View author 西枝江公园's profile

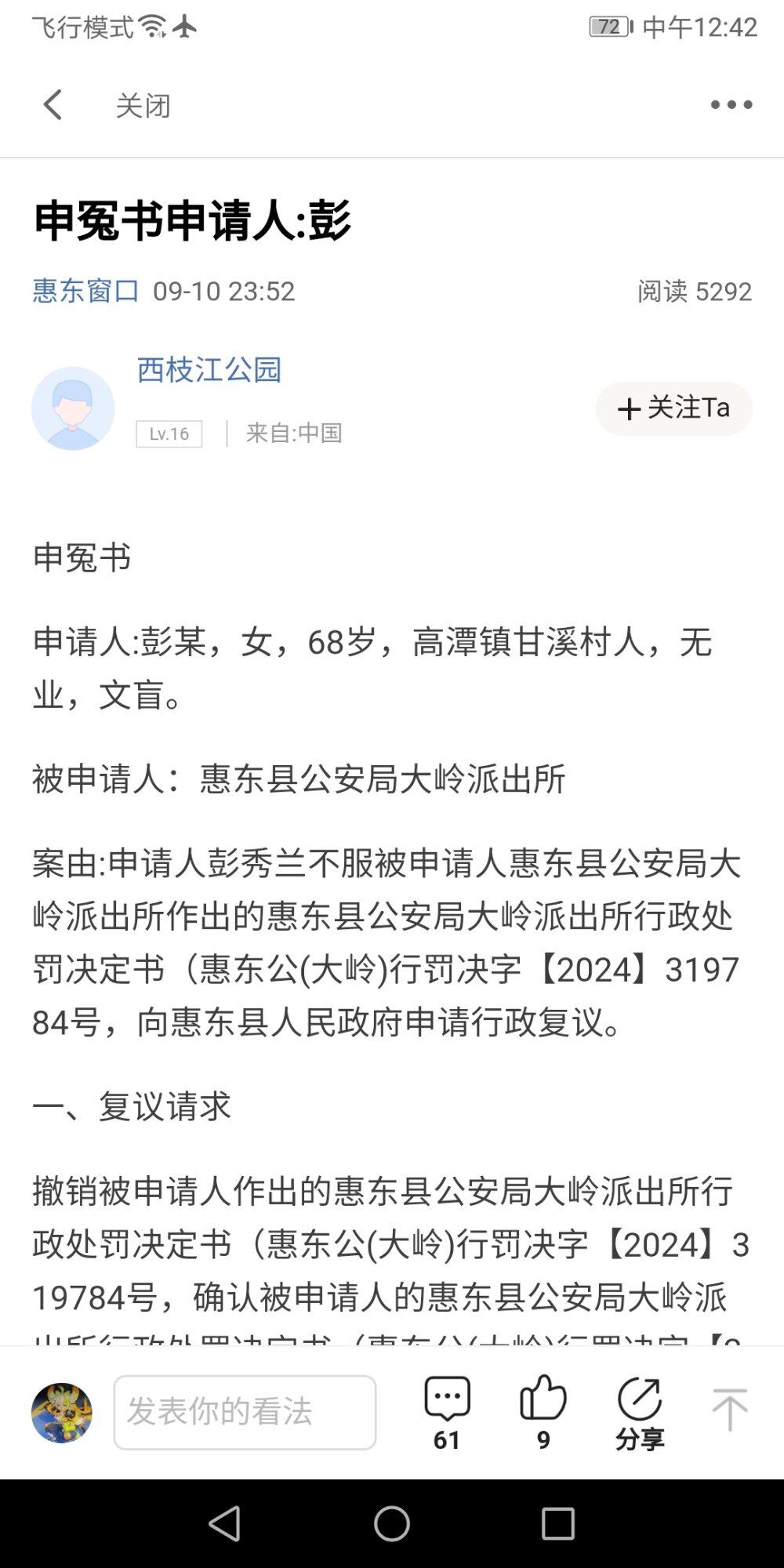point(209,370)
